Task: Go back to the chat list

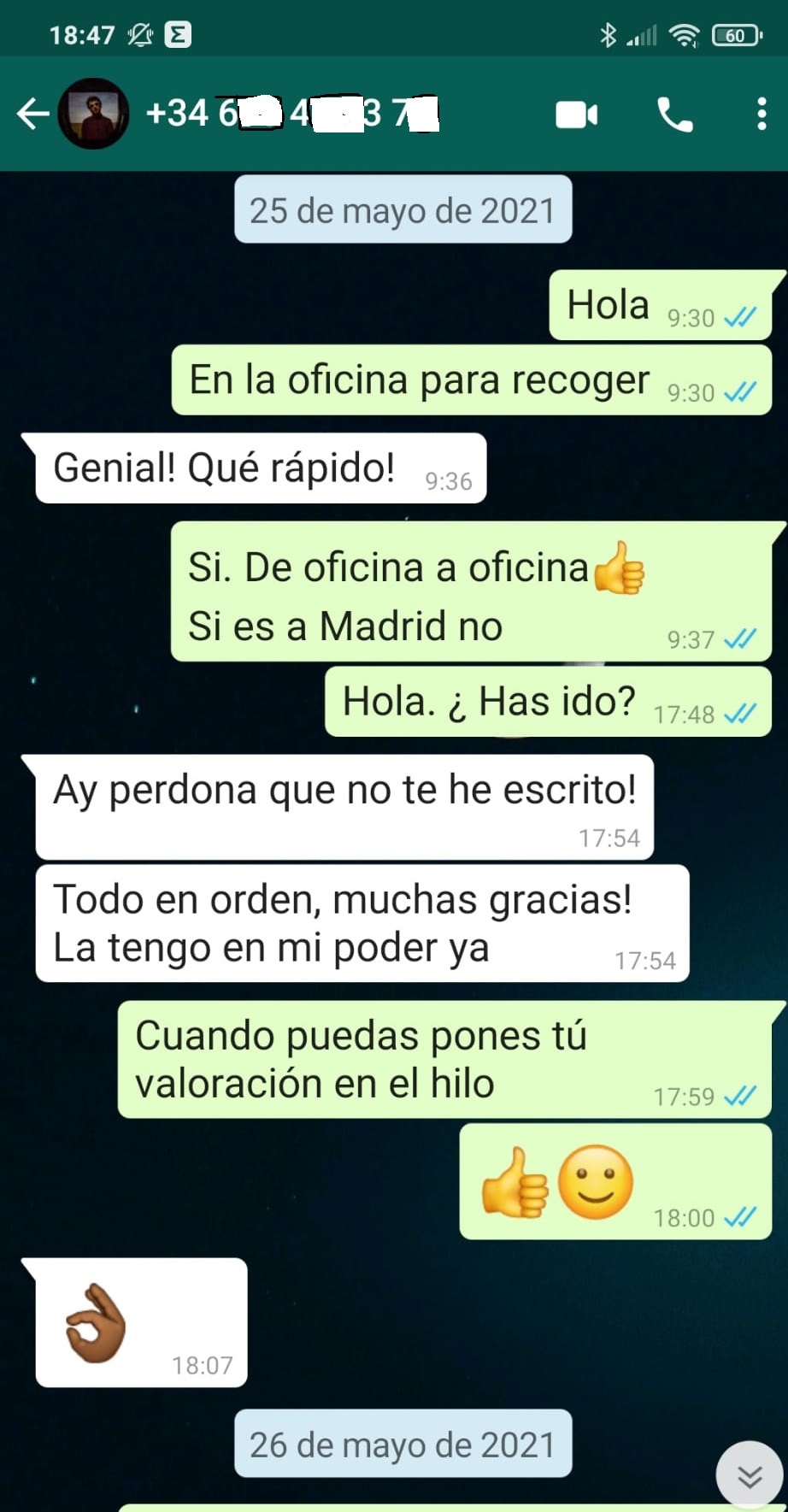Action: point(32,114)
